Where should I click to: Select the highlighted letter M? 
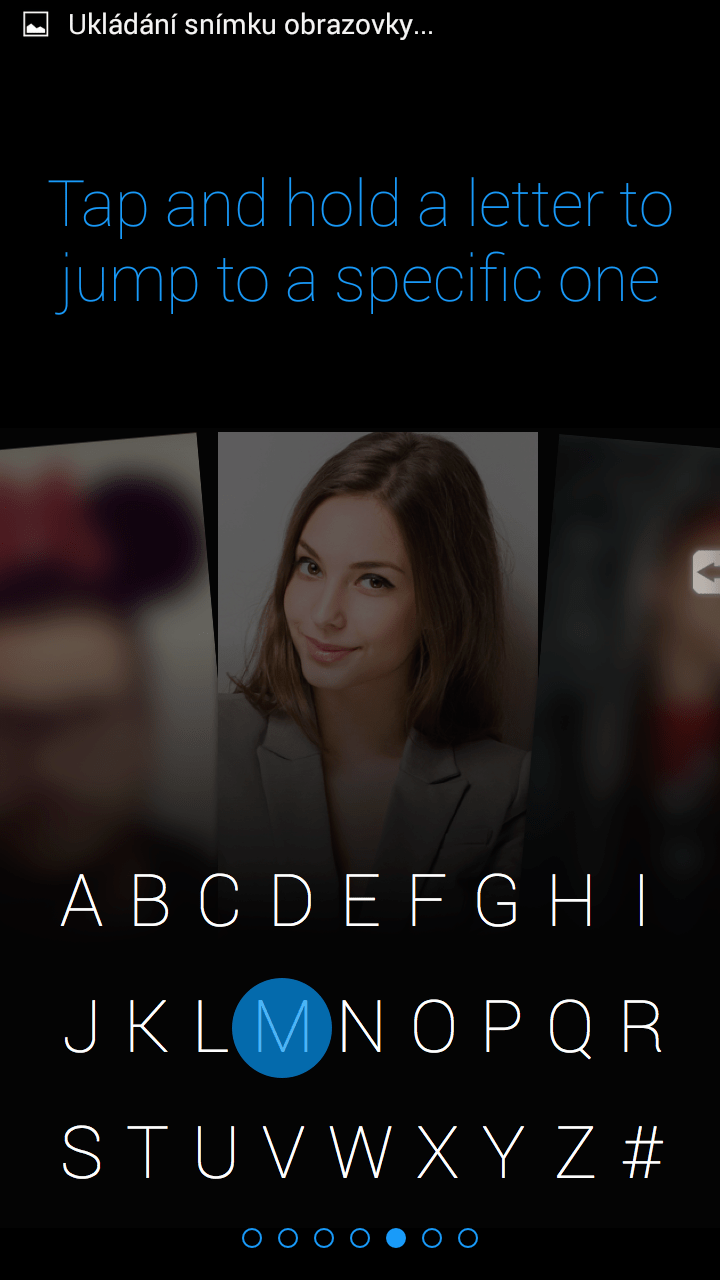click(x=282, y=1028)
